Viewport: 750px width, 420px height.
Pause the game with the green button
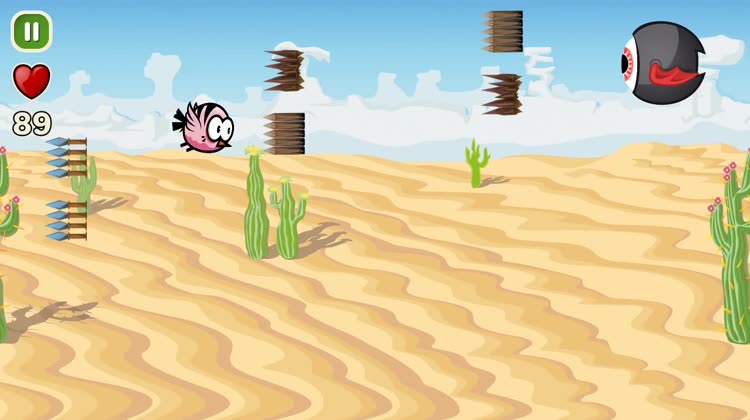31,31
